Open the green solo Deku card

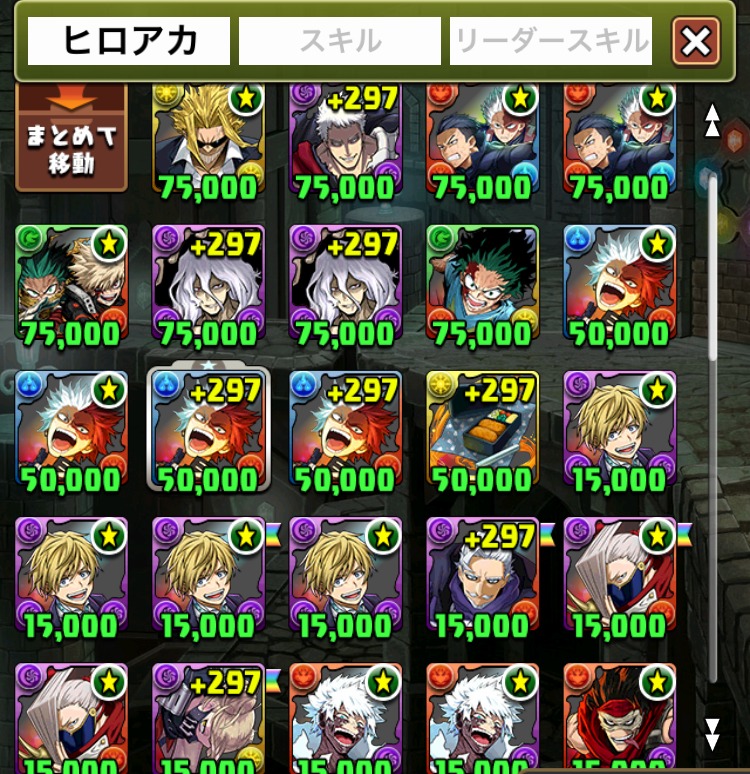pos(483,285)
